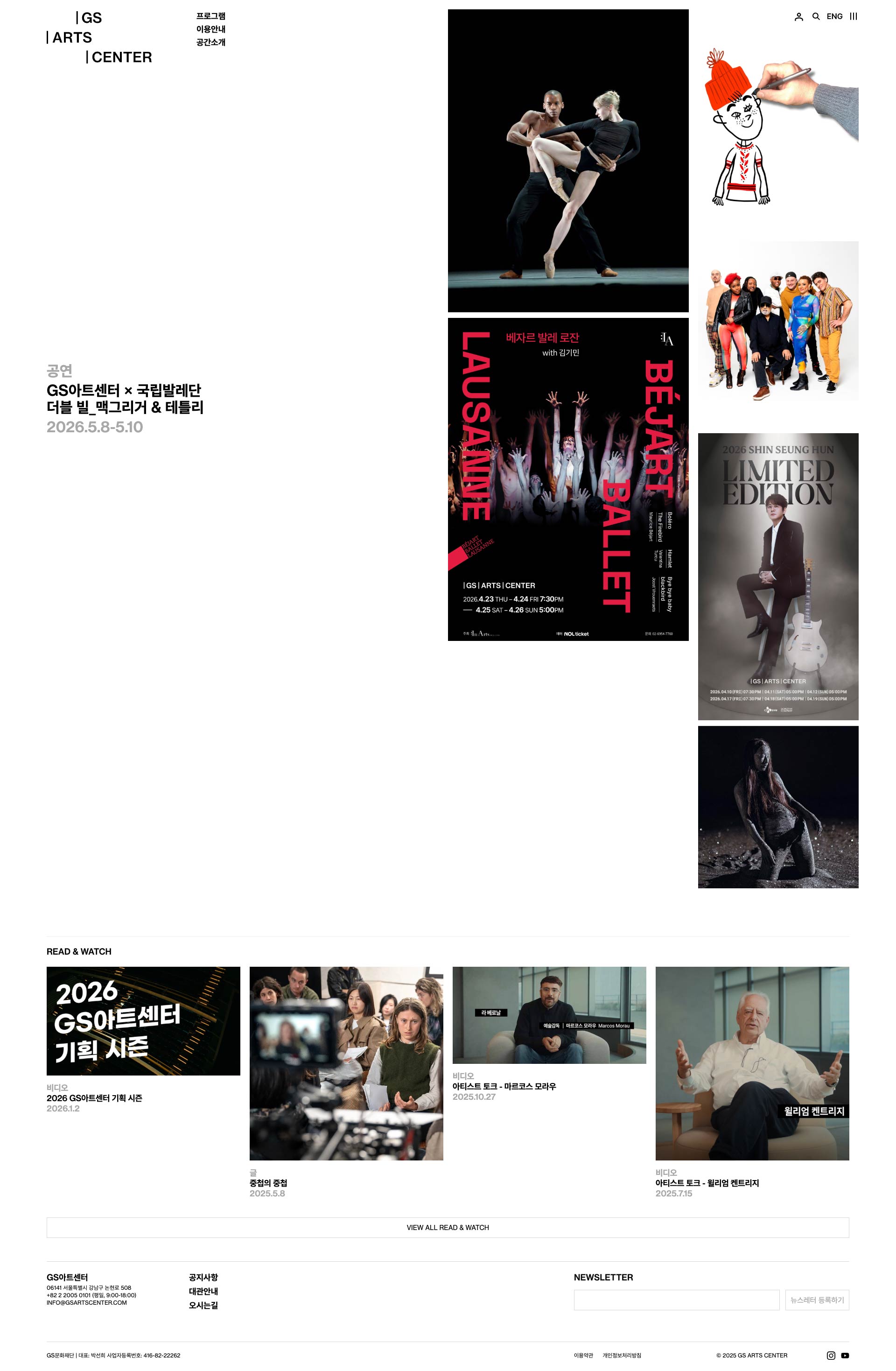Open 아티스트 토크 - 마르코스 모라우 video
Screen dimensions: 896x1371
click(549, 1015)
